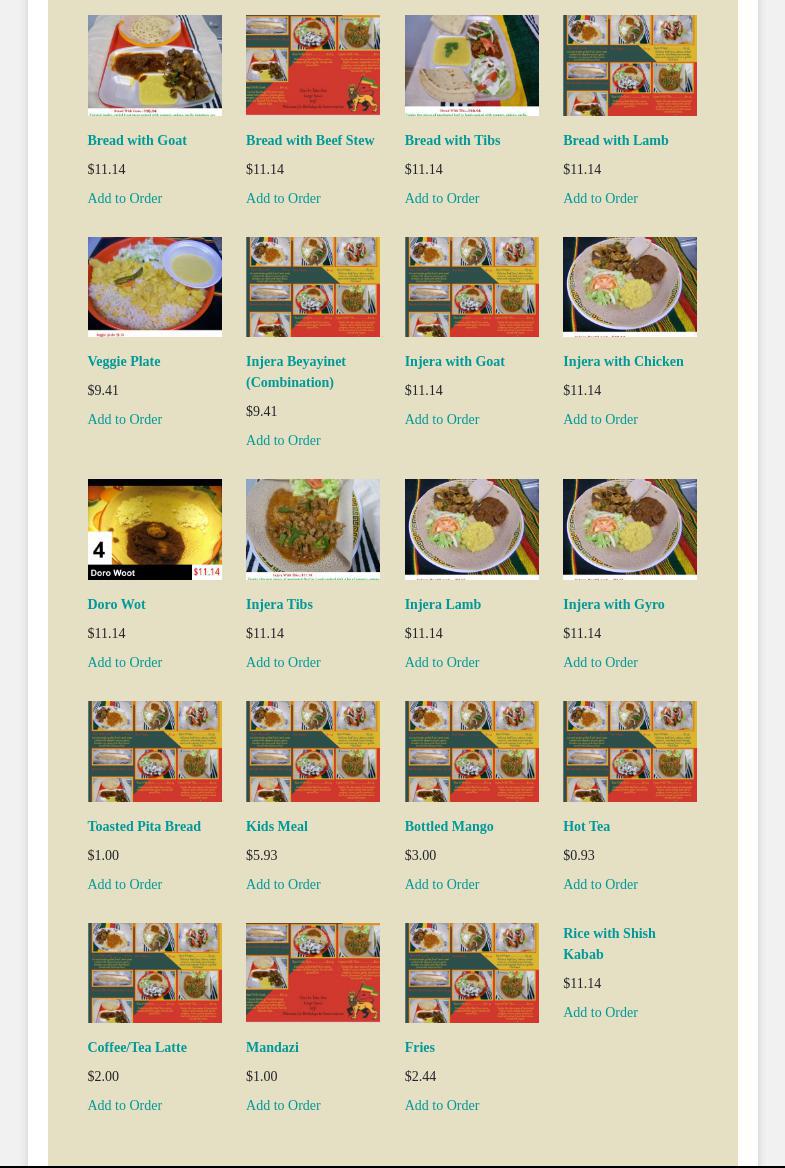Add Veggie Plate to order

pos(124,419)
